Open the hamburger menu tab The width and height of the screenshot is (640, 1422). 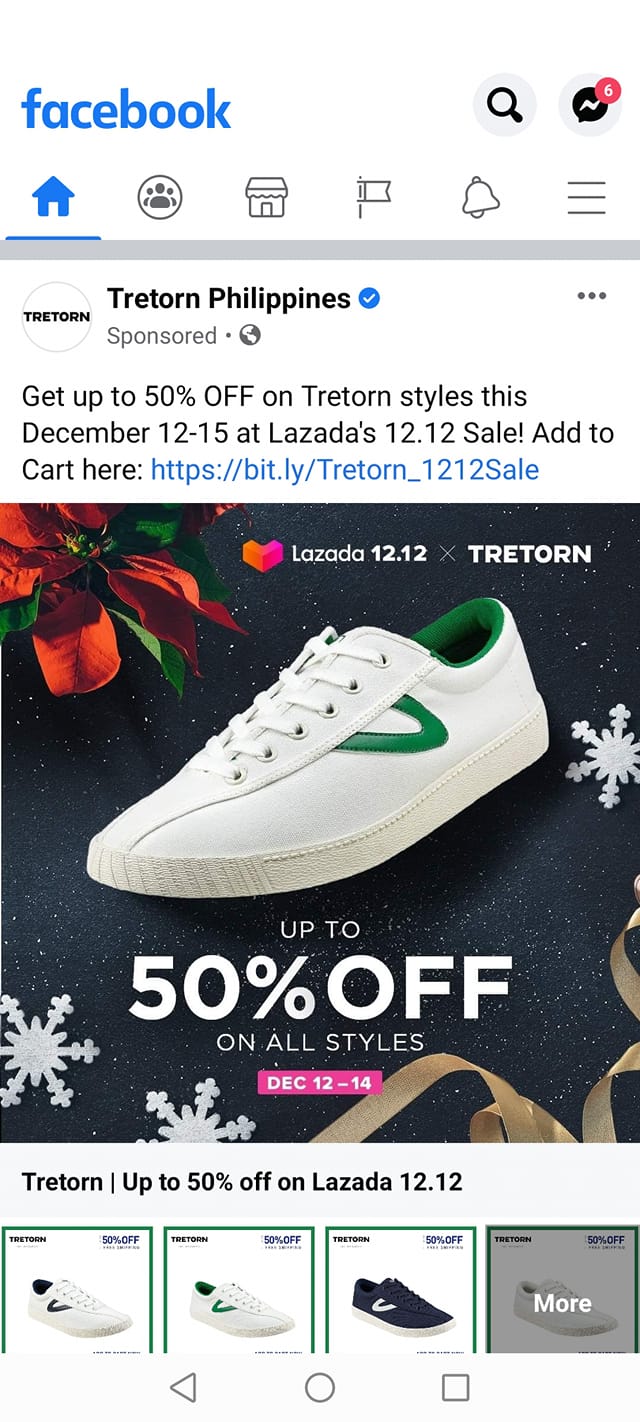pos(586,198)
